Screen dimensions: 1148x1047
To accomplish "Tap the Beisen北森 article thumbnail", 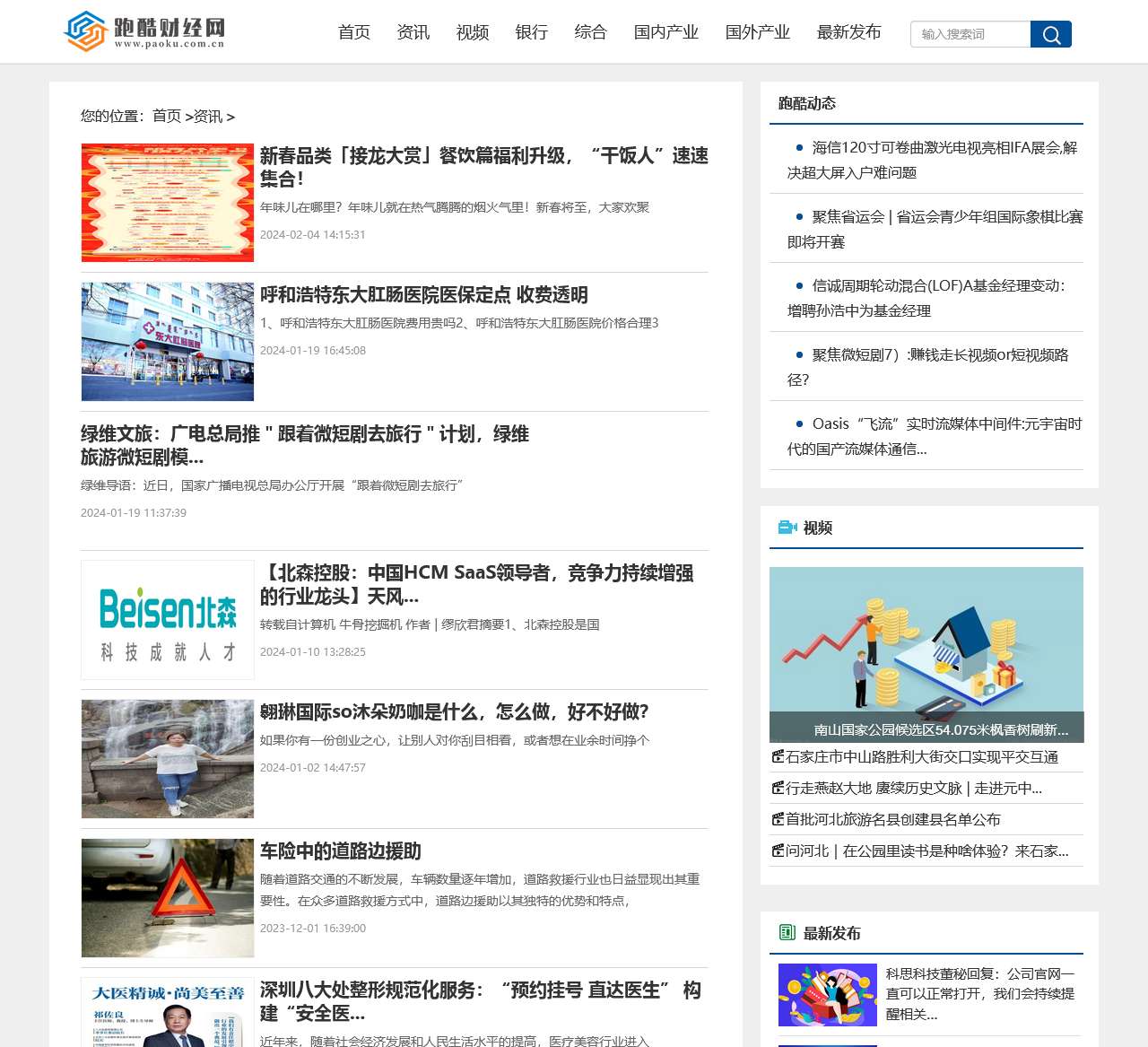I will [x=168, y=620].
